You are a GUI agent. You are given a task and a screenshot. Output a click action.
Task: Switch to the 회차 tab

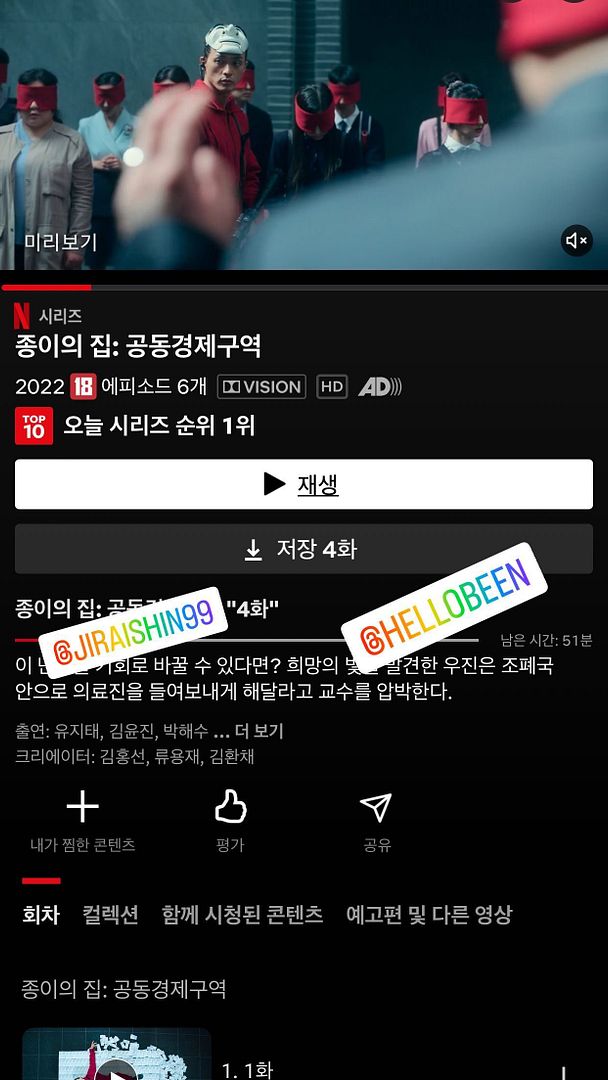click(41, 914)
